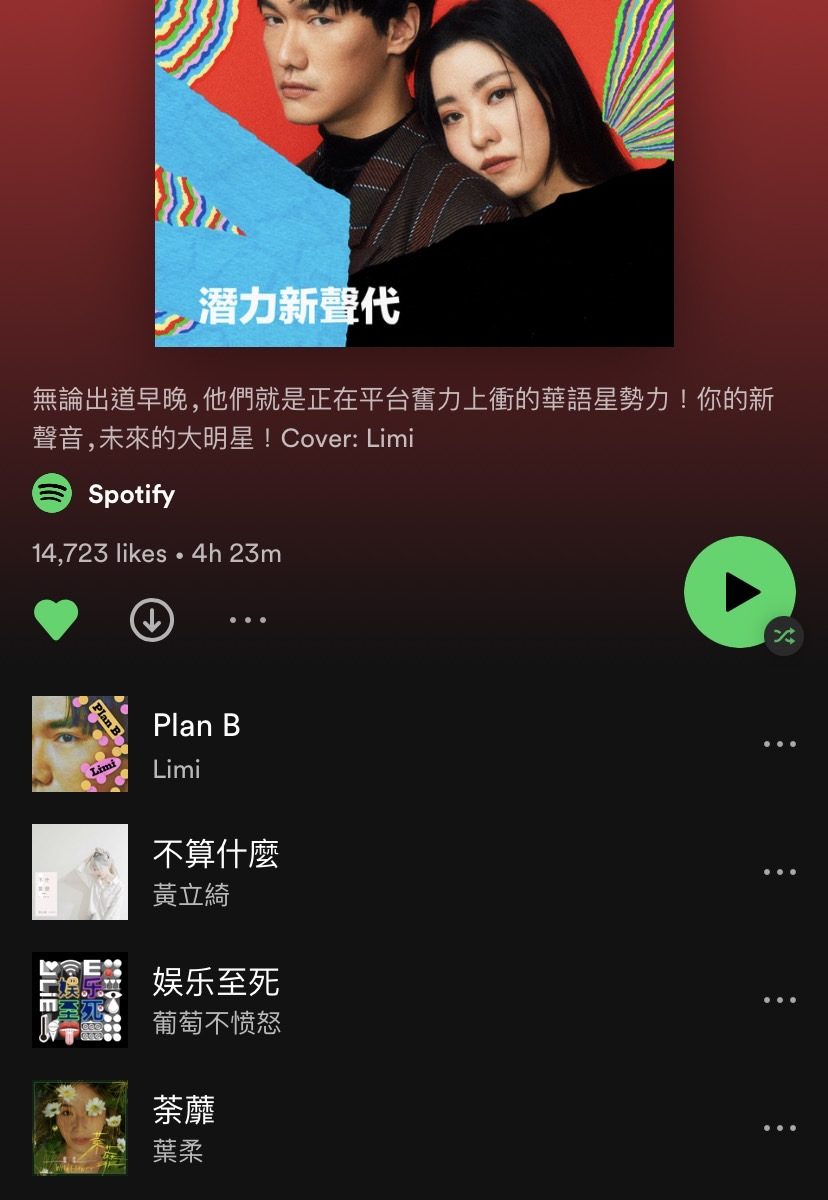Open options for Plan B track
The height and width of the screenshot is (1200, 828).
pos(779,744)
